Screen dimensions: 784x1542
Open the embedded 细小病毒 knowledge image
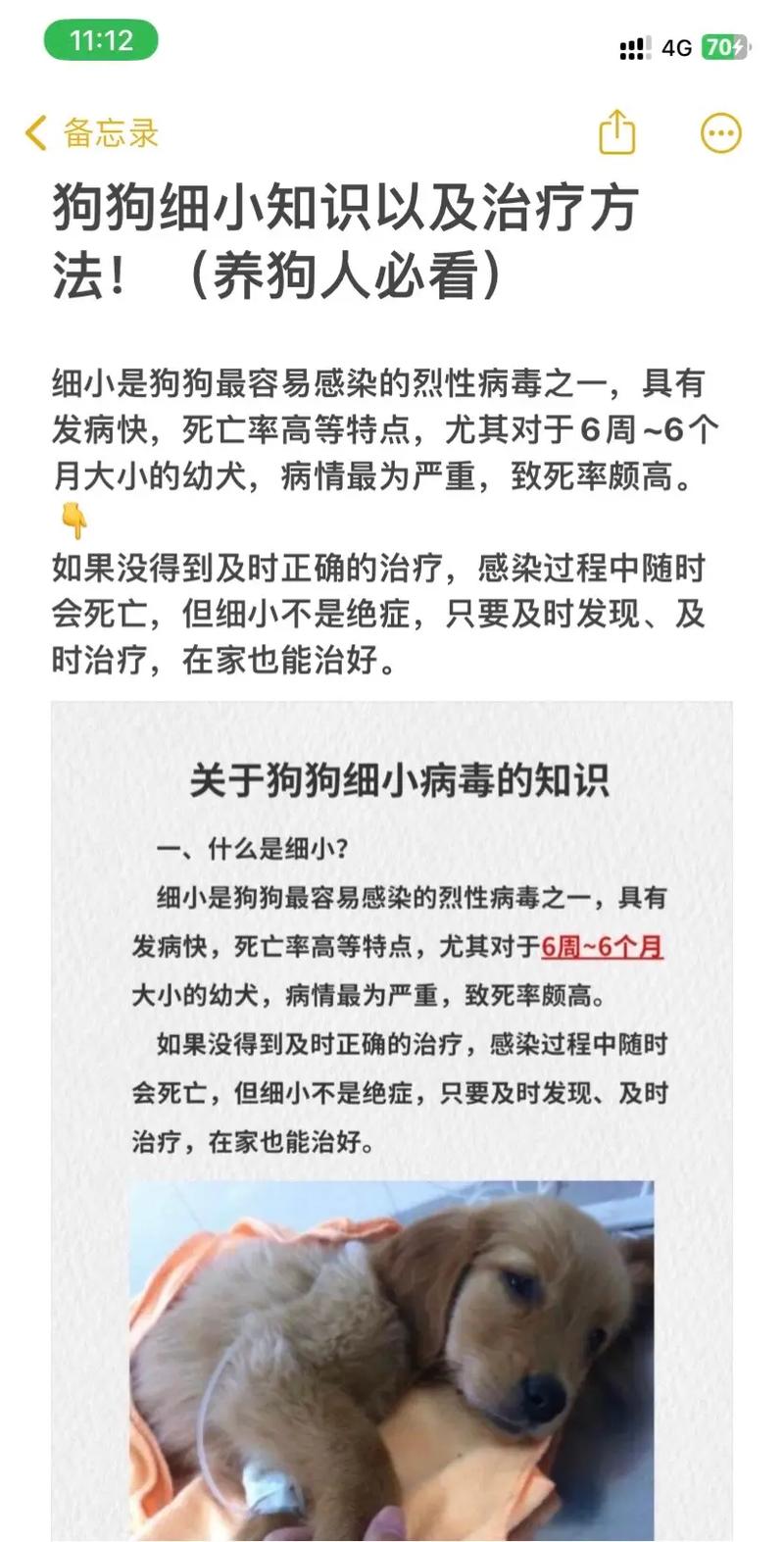(392, 1120)
